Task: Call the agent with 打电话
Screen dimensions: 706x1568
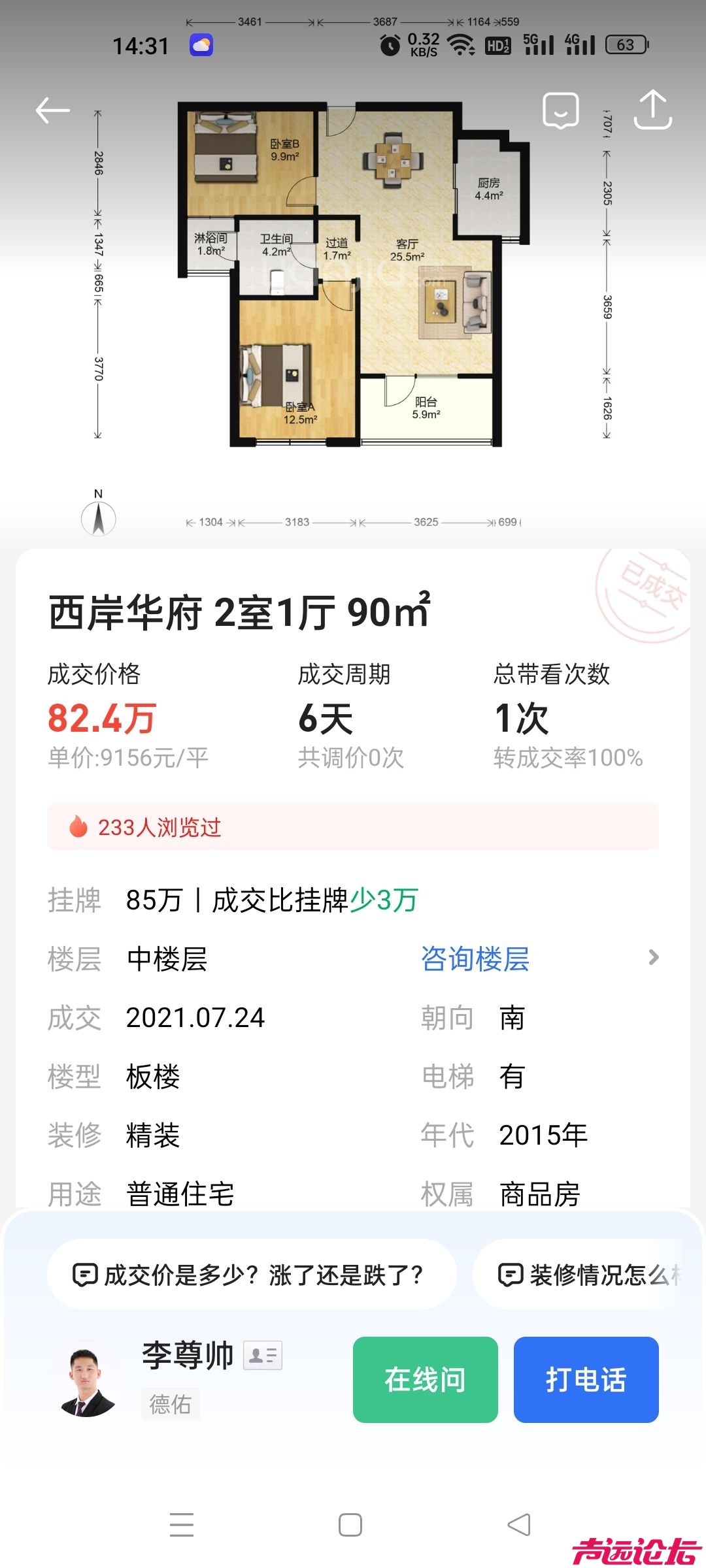Action: click(x=586, y=1379)
